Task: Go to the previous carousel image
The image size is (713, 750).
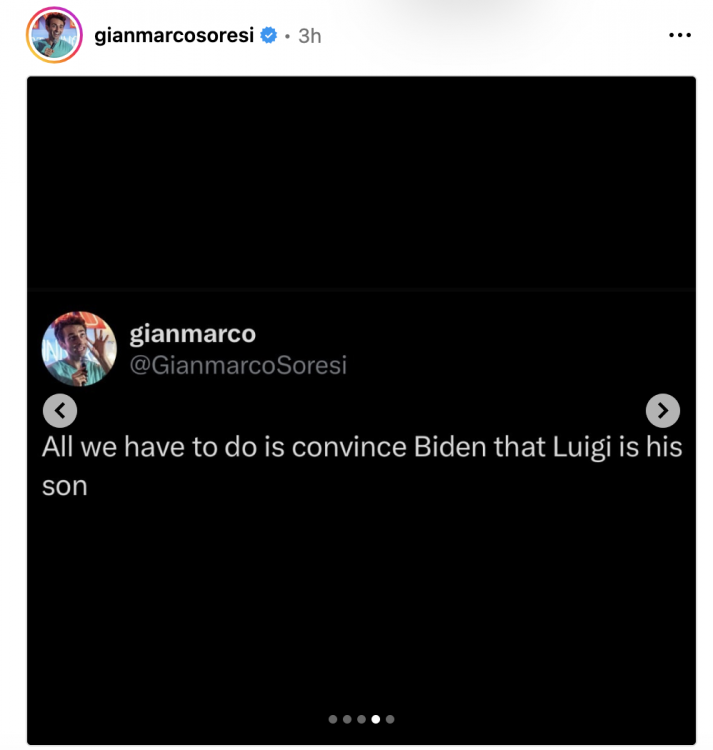Action: point(61,410)
